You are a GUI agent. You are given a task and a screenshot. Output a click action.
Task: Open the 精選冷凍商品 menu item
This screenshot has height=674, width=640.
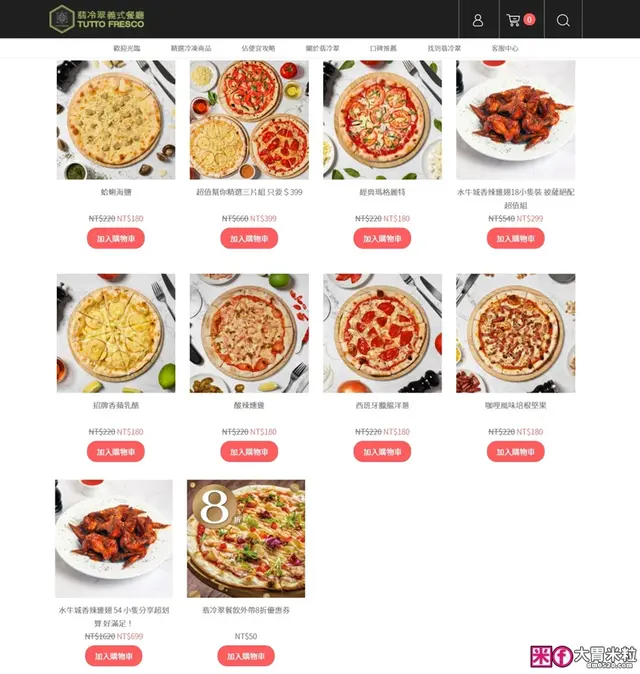pos(191,48)
